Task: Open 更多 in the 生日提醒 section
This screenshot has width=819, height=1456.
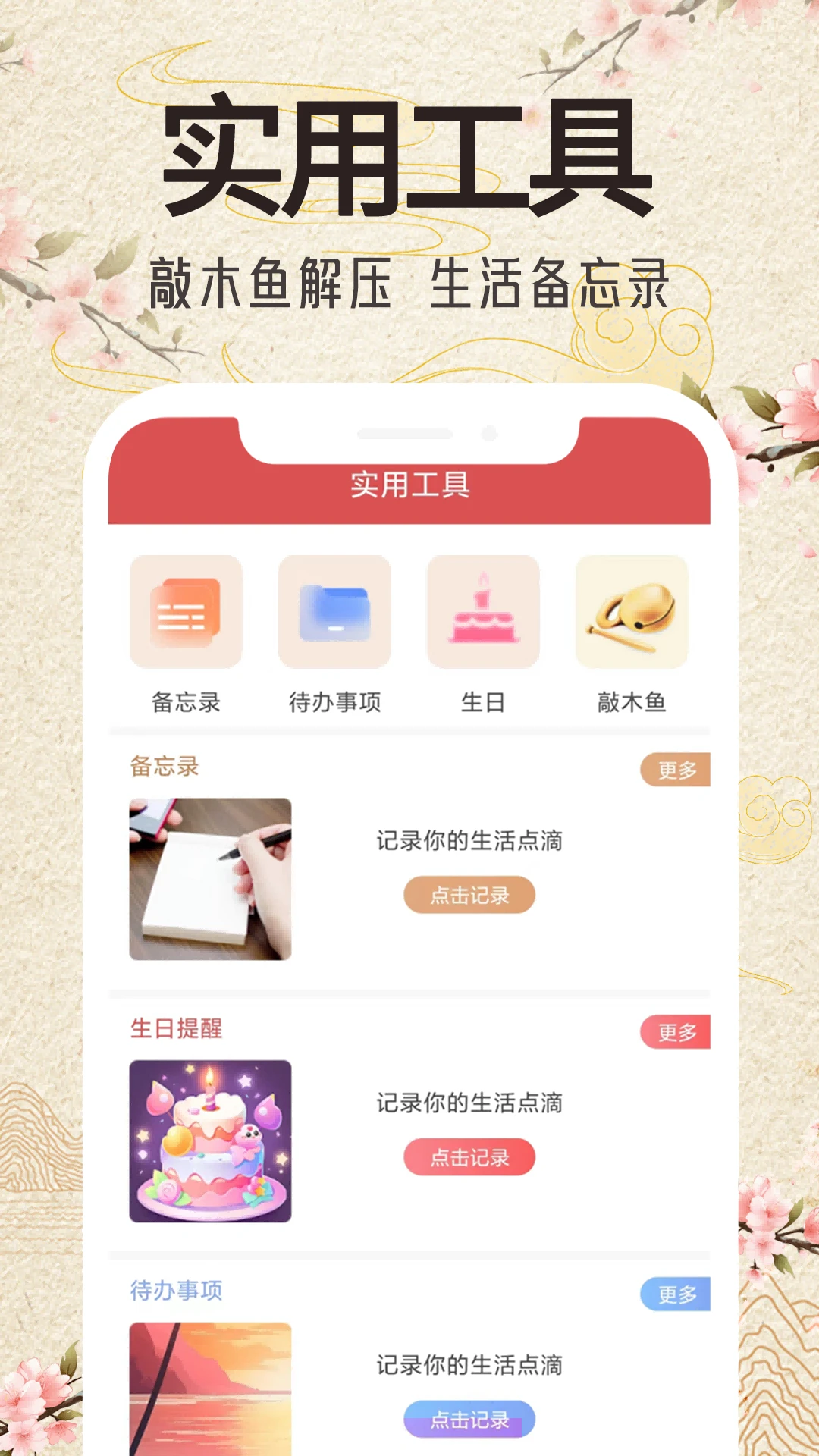Action: coord(673,1030)
